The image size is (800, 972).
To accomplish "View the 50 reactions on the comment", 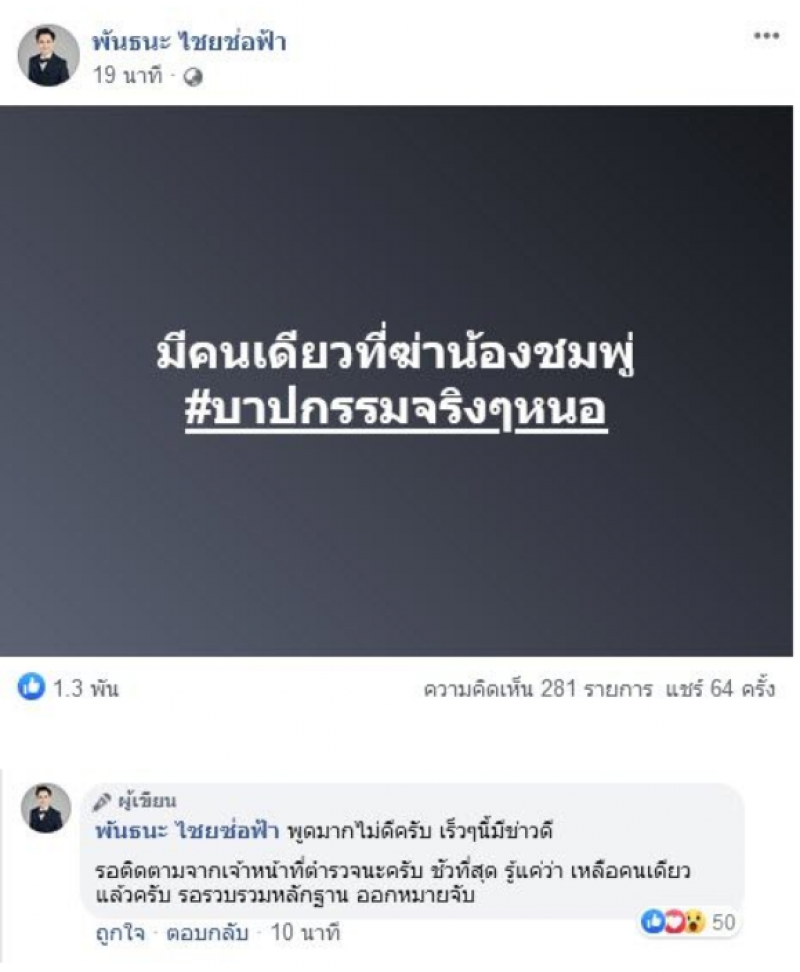I will [688, 921].
